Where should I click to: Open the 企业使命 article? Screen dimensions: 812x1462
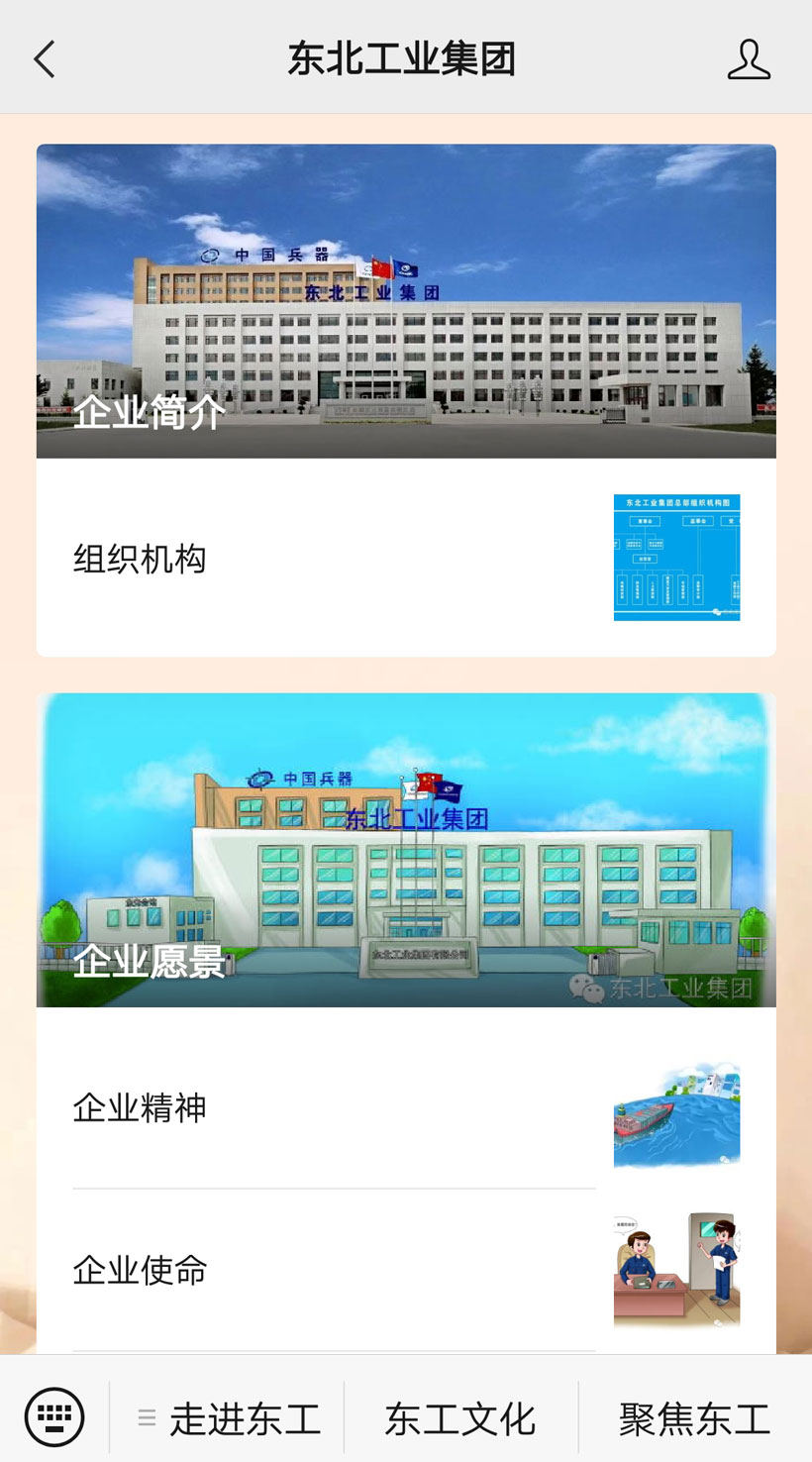[406, 1270]
